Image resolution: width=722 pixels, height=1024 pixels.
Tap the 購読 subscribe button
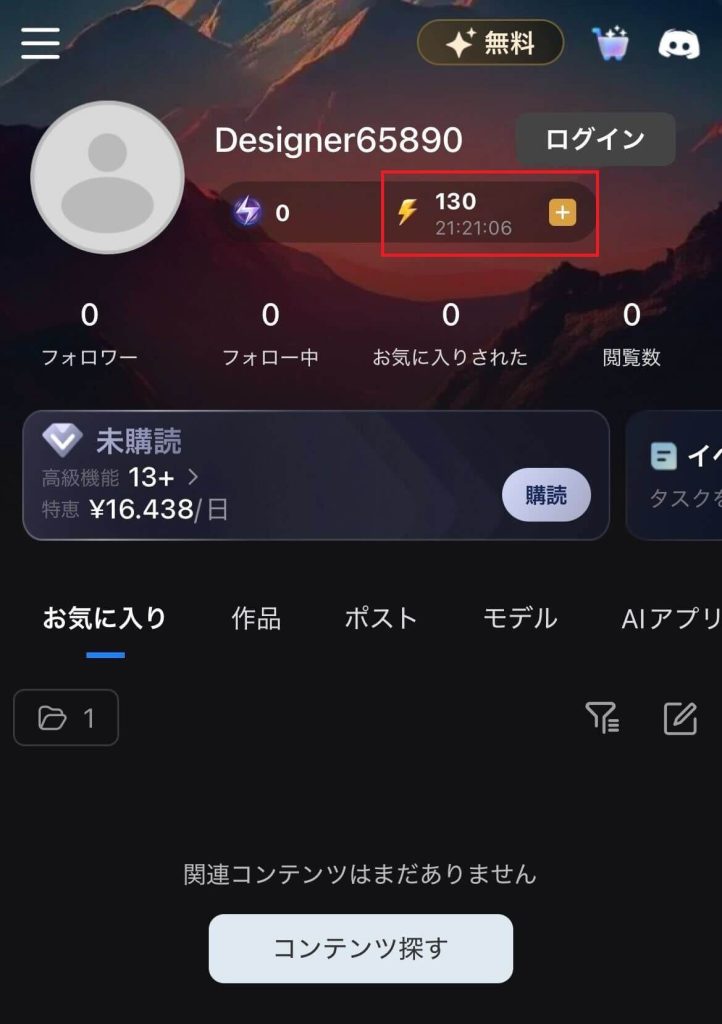click(x=546, y=494)
